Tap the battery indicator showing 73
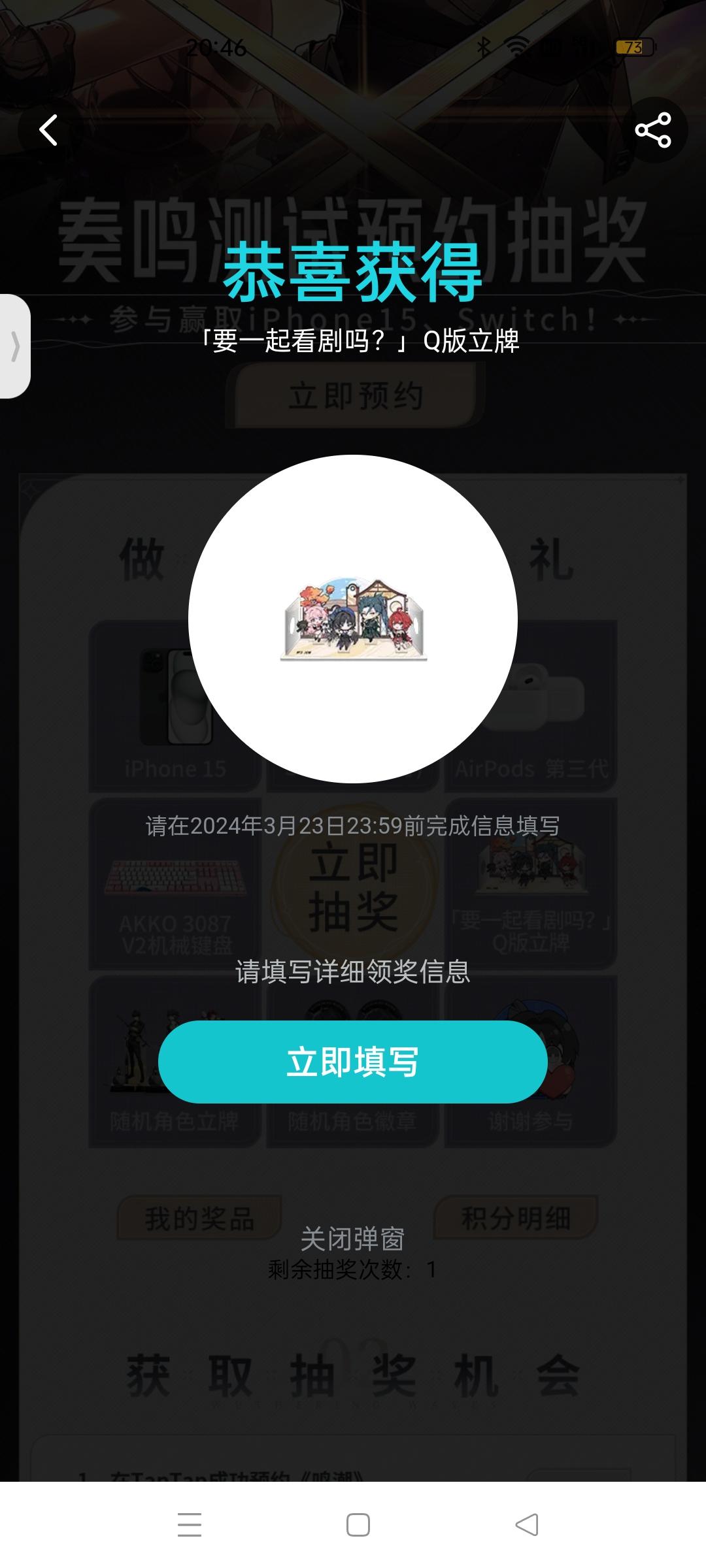The height and width of the screenshot is (1568, 706). coord(630,48)
